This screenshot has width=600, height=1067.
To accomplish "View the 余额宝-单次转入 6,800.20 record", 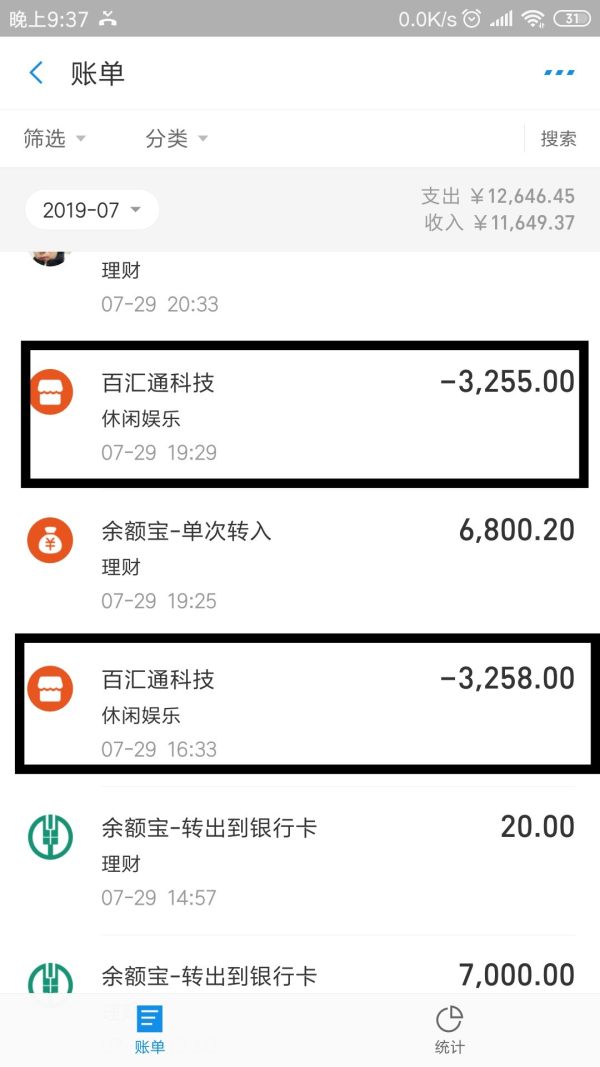I will click(300, 563).
